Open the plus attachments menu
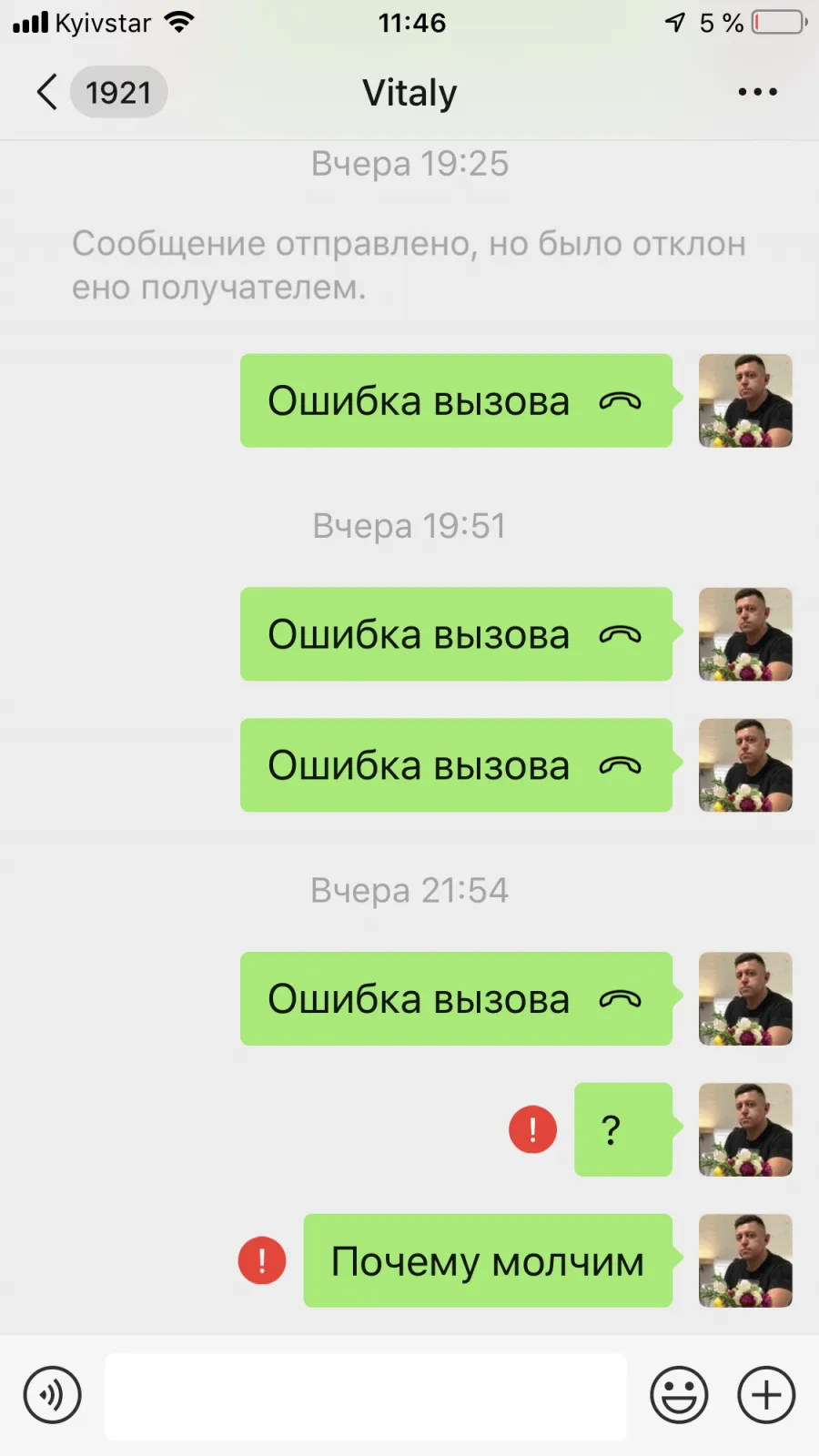The image size is (819, 1456). pyautogui.click(x=766, y=1395)
